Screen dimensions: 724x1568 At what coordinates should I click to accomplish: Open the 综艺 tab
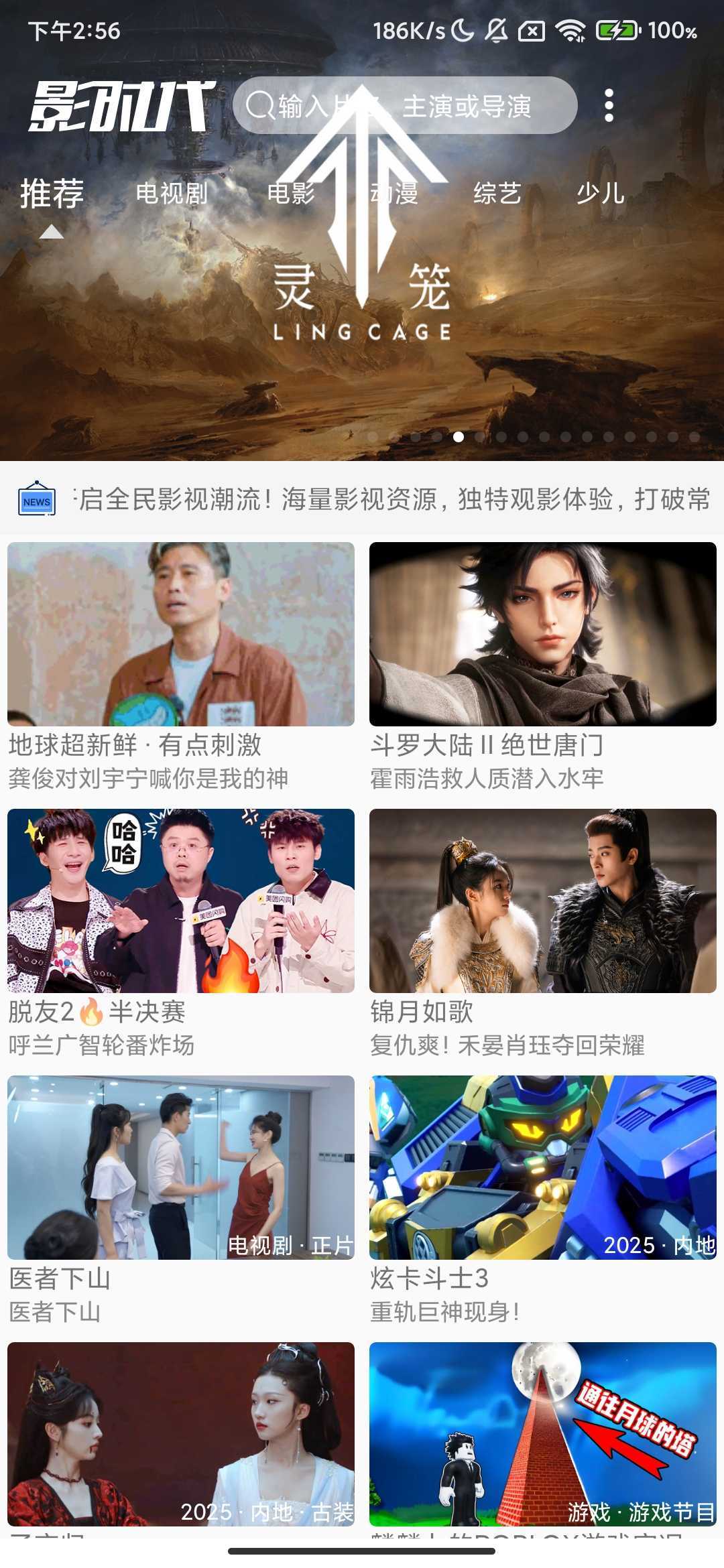[497, 194]
